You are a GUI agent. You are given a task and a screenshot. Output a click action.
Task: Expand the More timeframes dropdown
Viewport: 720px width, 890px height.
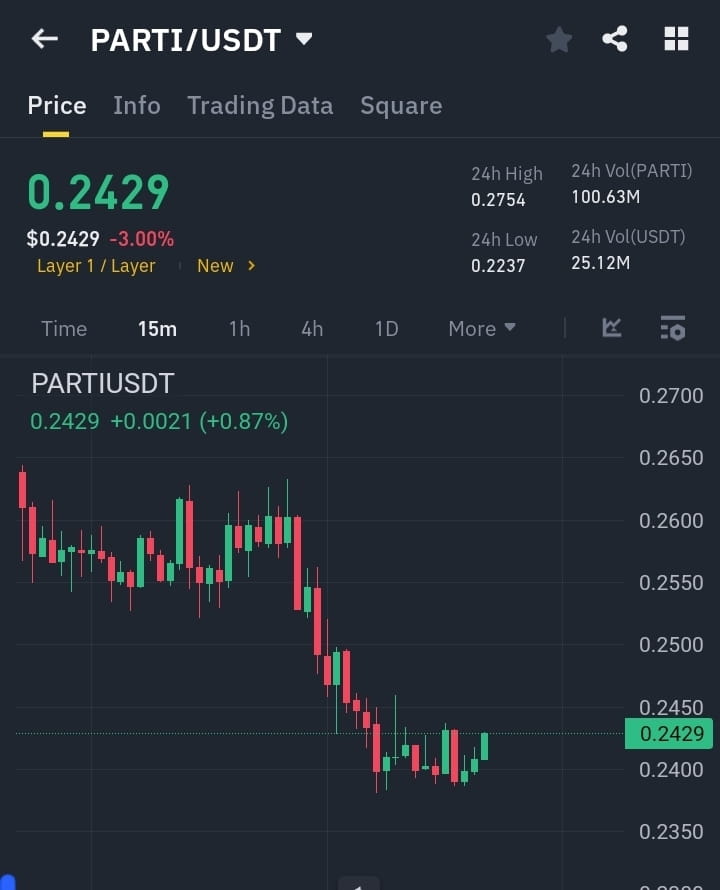[x=481, y=328]
